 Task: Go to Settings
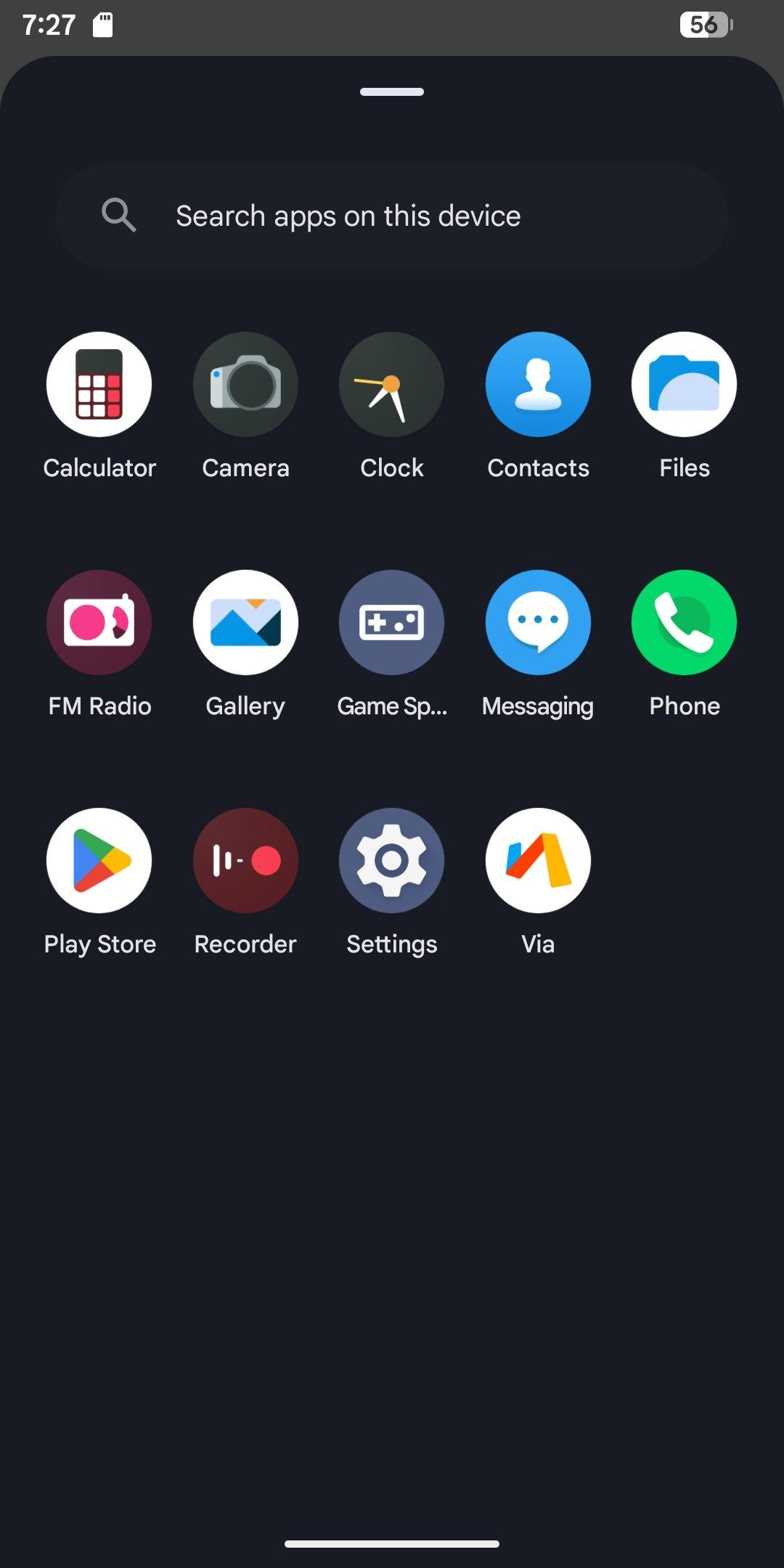coord(392,861)
